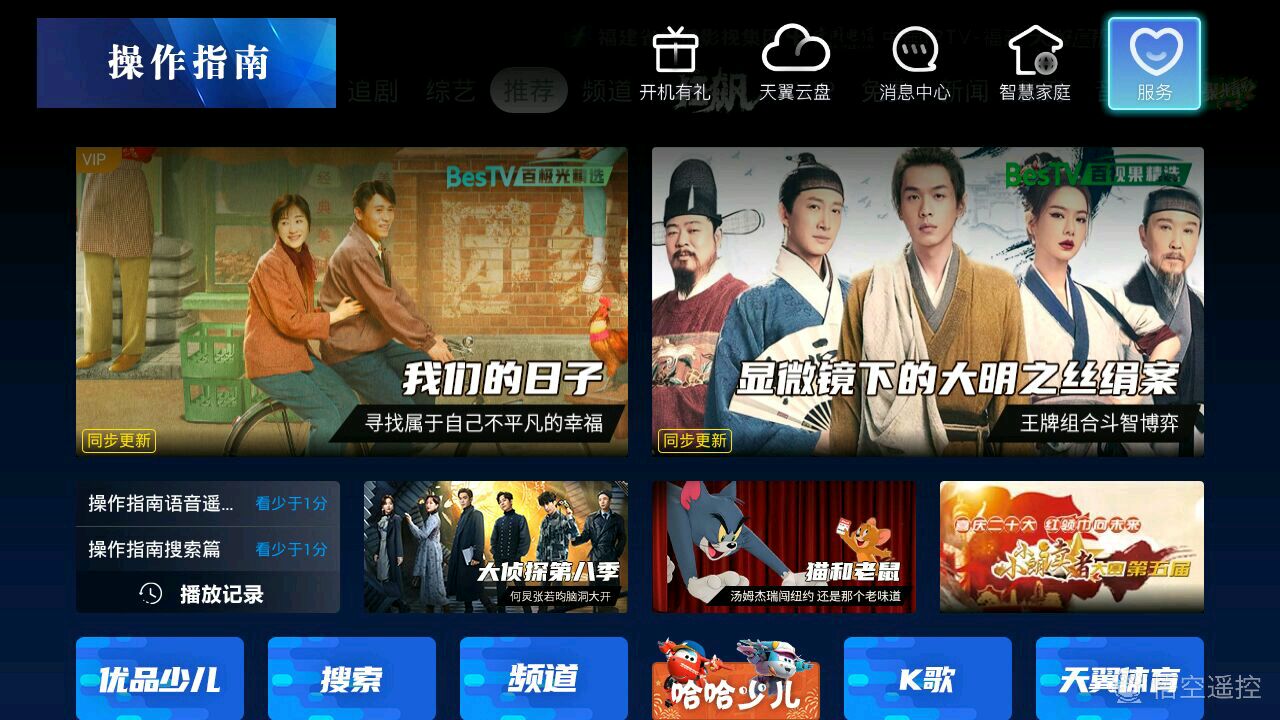The image size is (1280, 720).
Task: Open the K歌 karaoke tile
Action: click(928, 678)
